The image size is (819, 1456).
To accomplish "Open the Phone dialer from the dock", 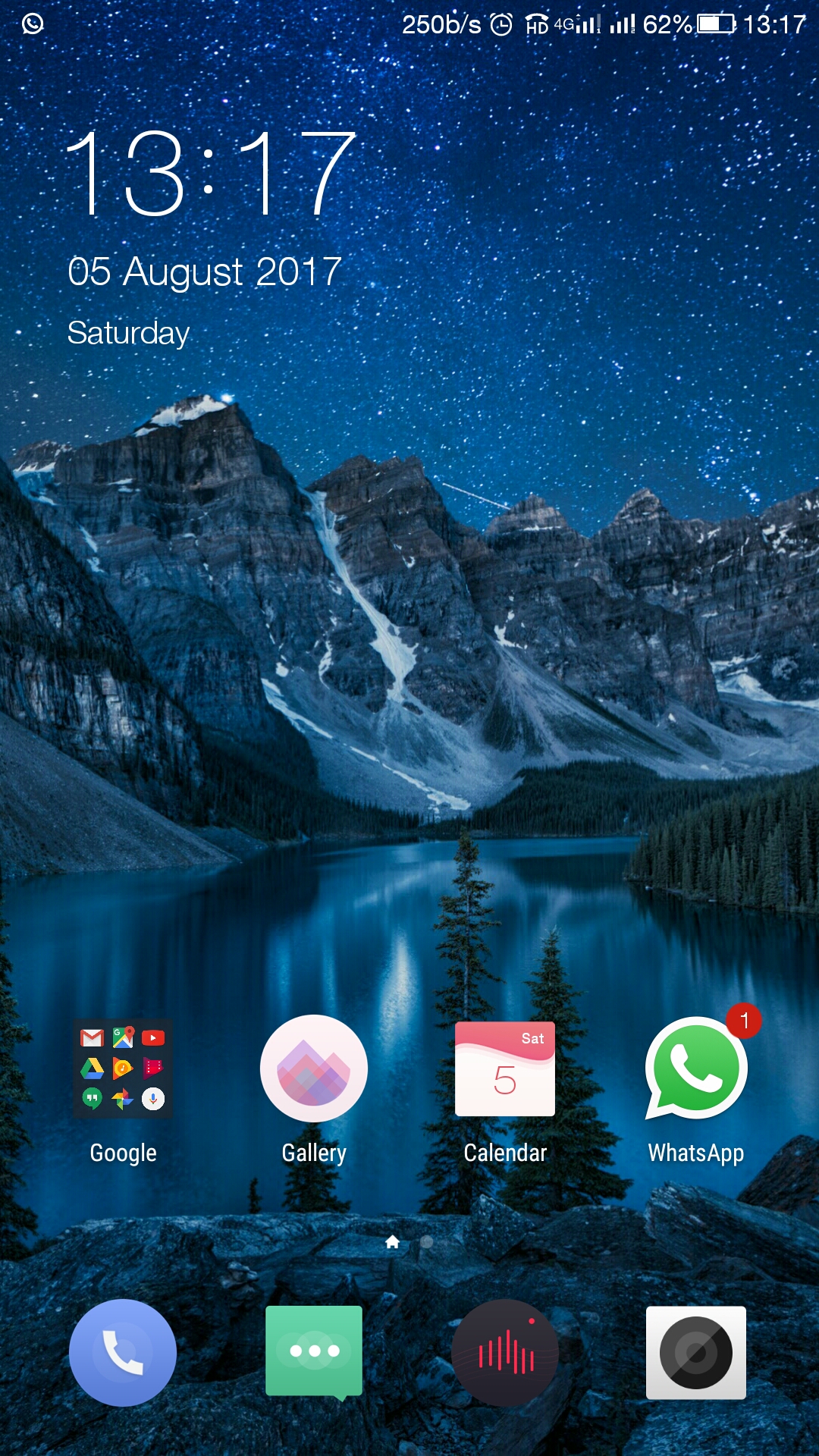I will point(123,1352).
